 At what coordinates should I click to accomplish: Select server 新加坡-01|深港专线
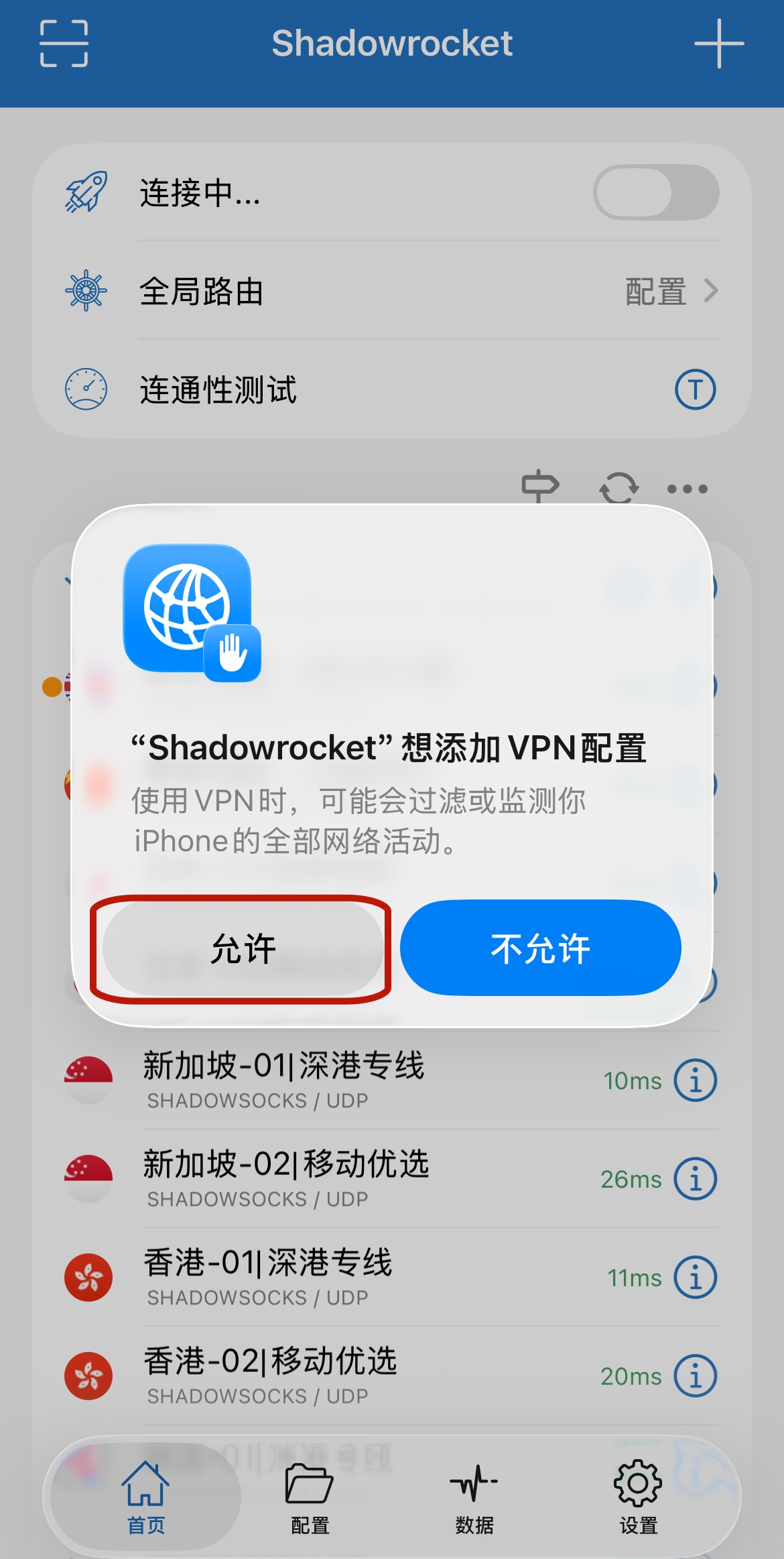335,1079
